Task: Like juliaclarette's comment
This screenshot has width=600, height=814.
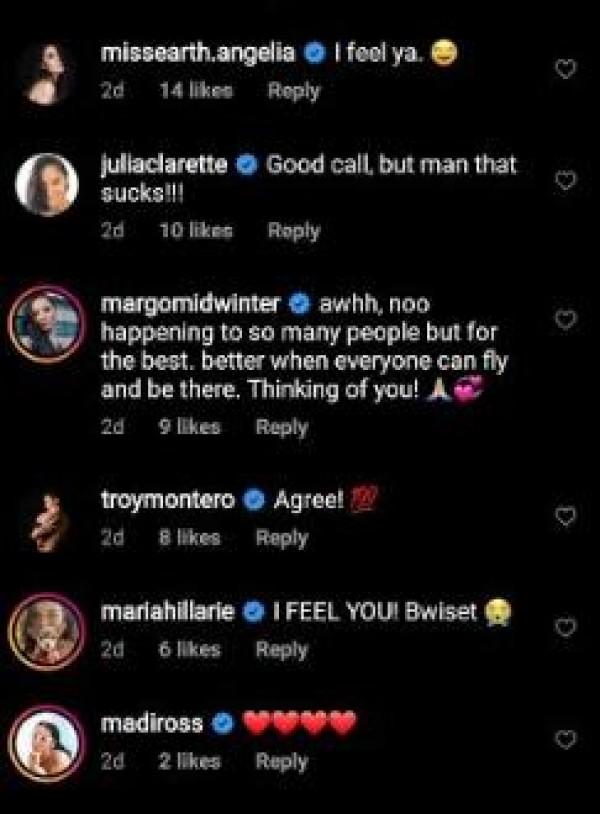Action: [567, 181]
